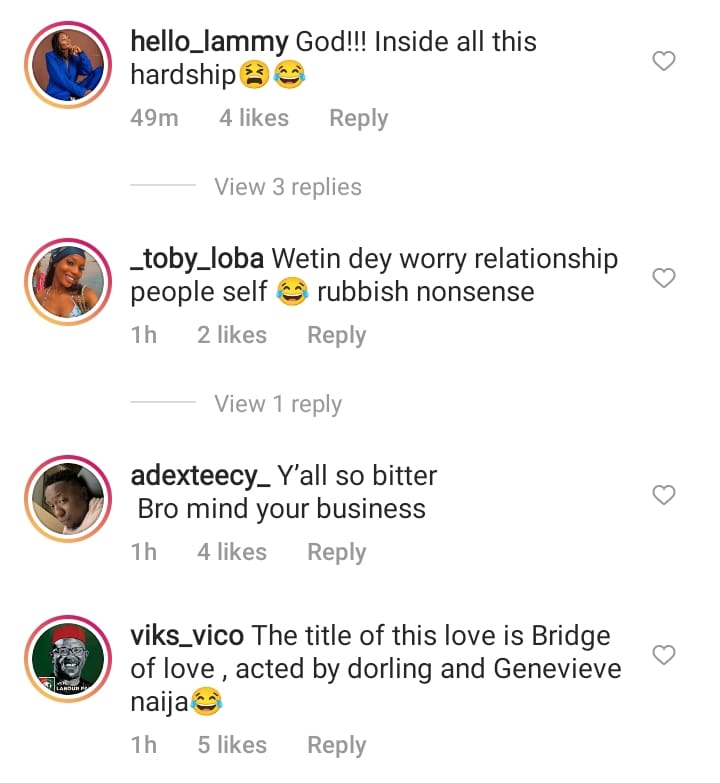720x783 pixels.
Task: Reply to _toby_loba's comment
Action: [x=336, y=335]
